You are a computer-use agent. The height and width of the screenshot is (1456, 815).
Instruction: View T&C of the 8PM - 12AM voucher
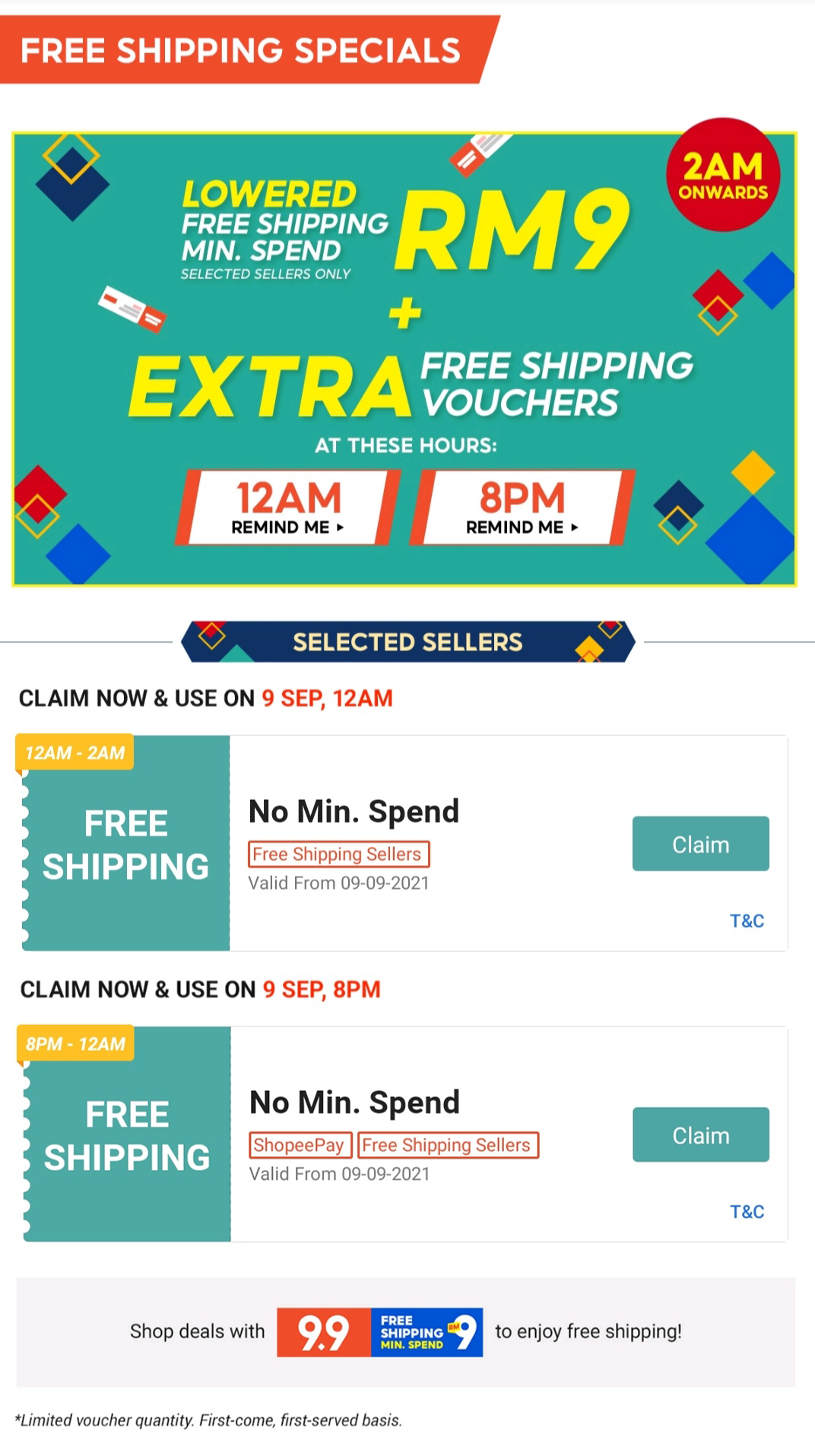(747, 1212)
